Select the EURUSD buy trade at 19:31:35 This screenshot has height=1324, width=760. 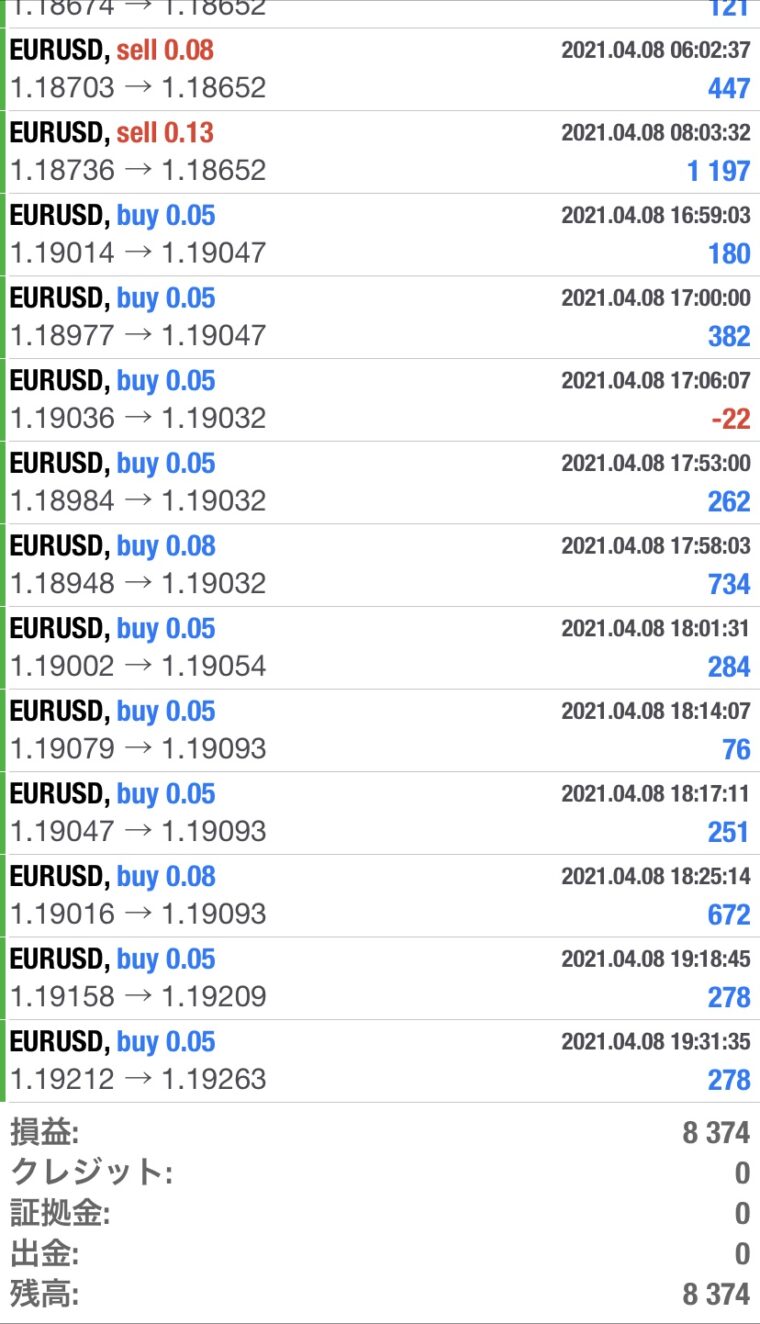pyautogui.click(x=380, y=1061)
